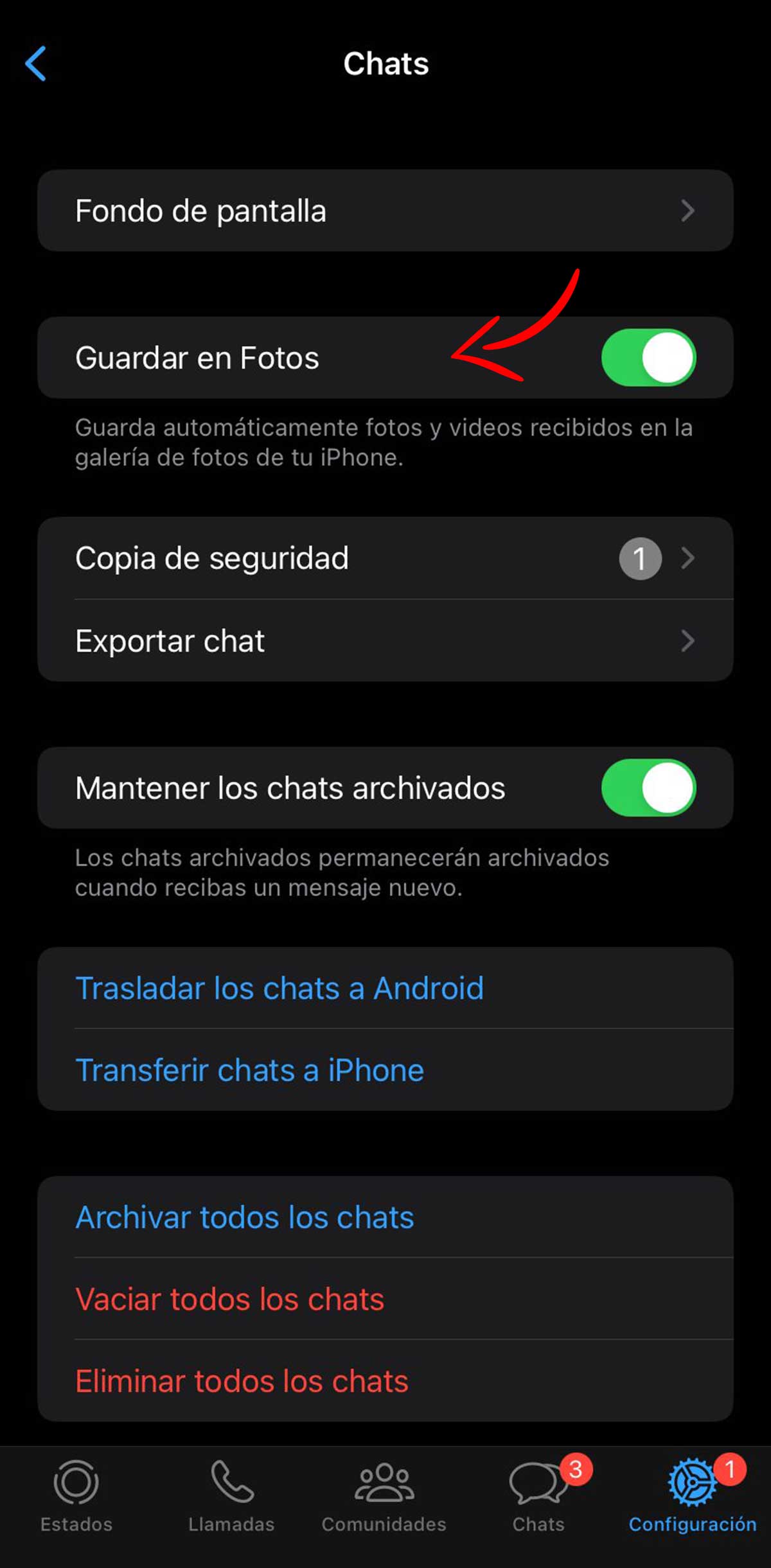Turn off Mantener los chats archivados
The width and height of the screenshot is (771, 1568).
648,788
